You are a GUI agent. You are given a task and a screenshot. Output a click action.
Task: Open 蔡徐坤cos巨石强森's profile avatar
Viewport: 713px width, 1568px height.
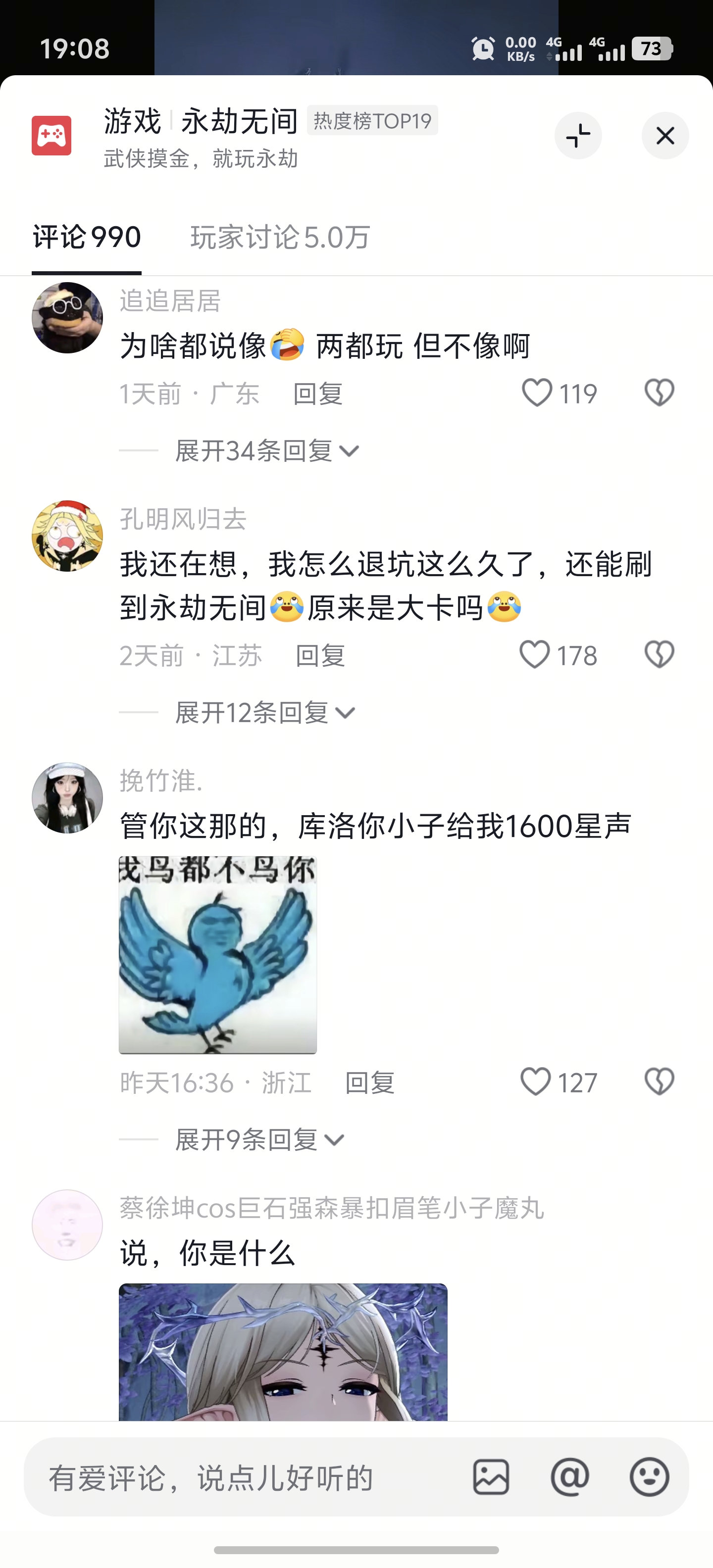[x=67, y=1225]
